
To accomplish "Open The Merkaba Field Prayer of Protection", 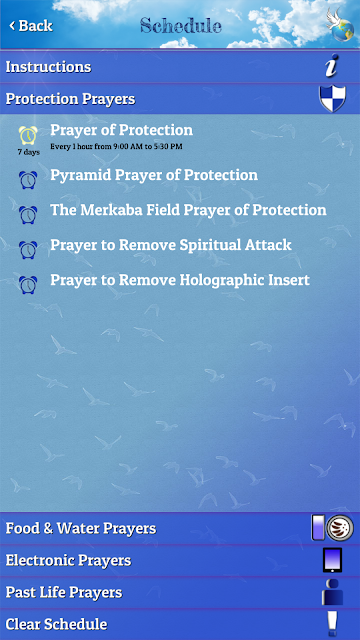I will tap(180, 211).
